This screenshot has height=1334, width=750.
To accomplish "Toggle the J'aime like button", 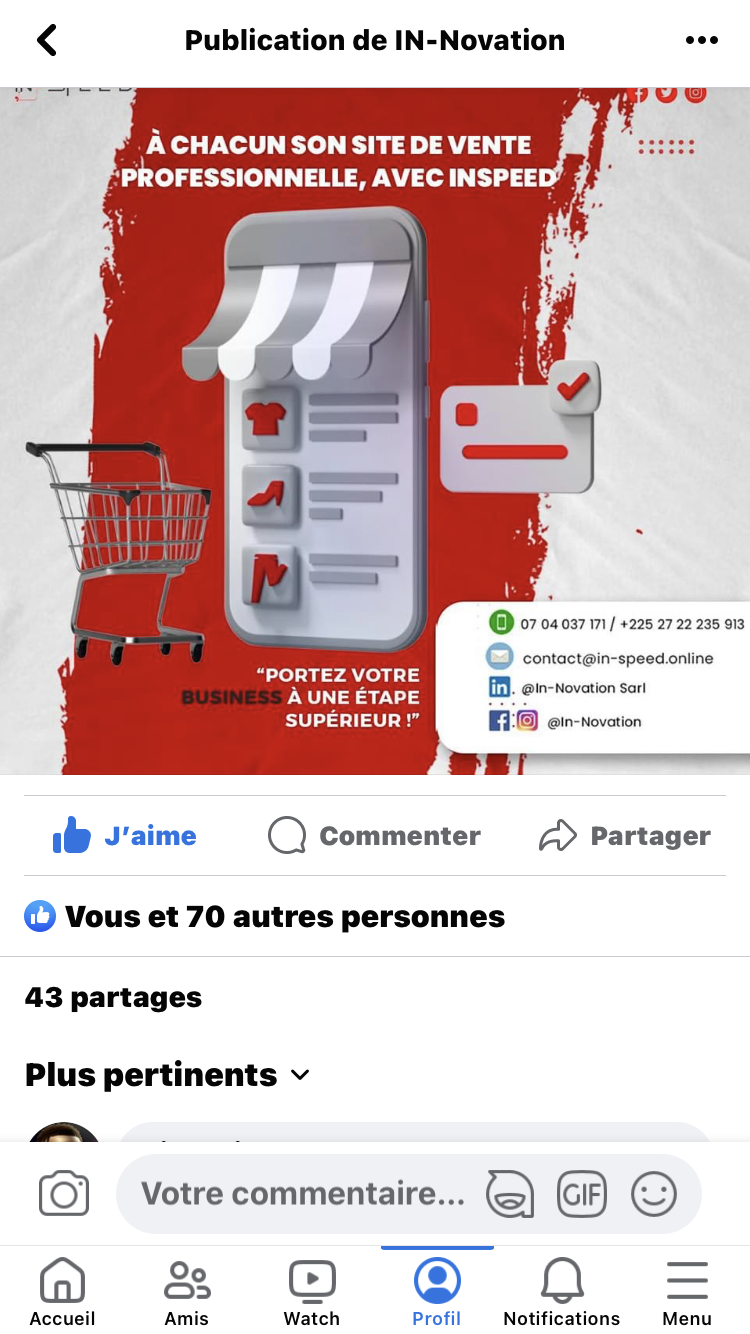I will tap(125, 836).
